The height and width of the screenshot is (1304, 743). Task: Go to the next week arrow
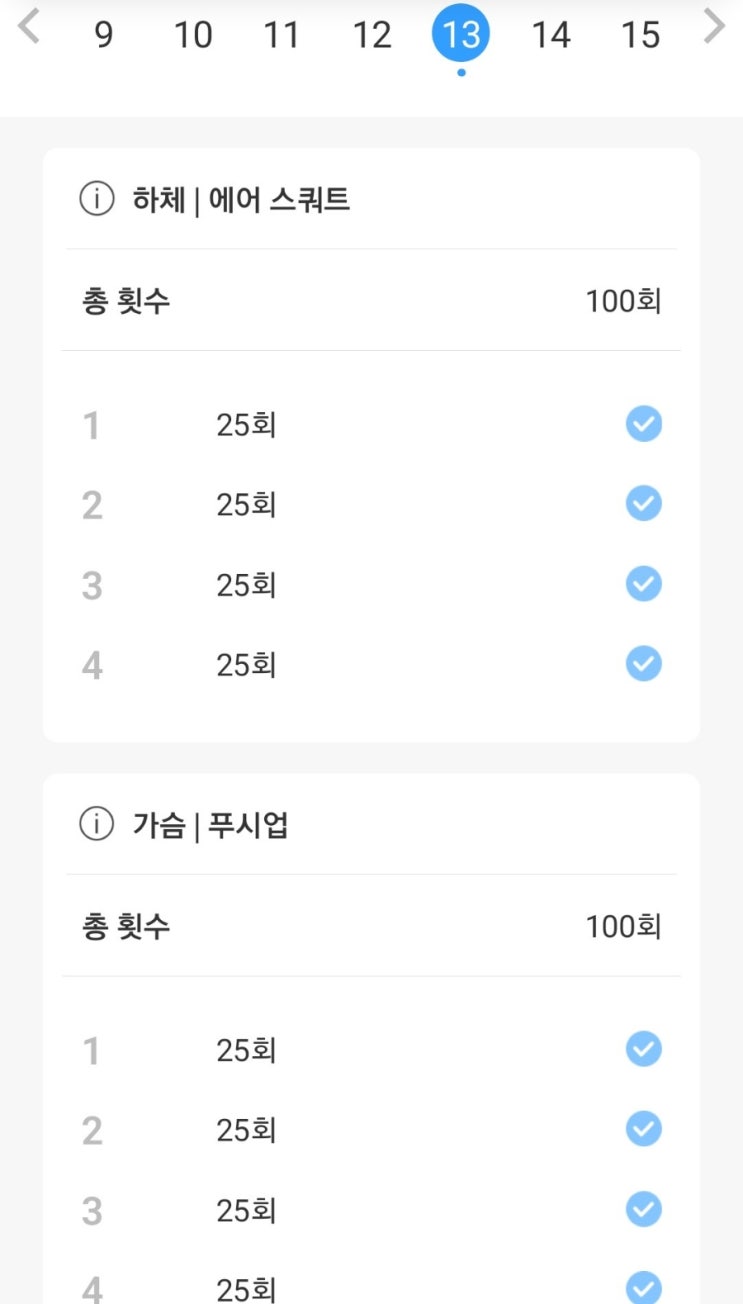coord(713,27)
